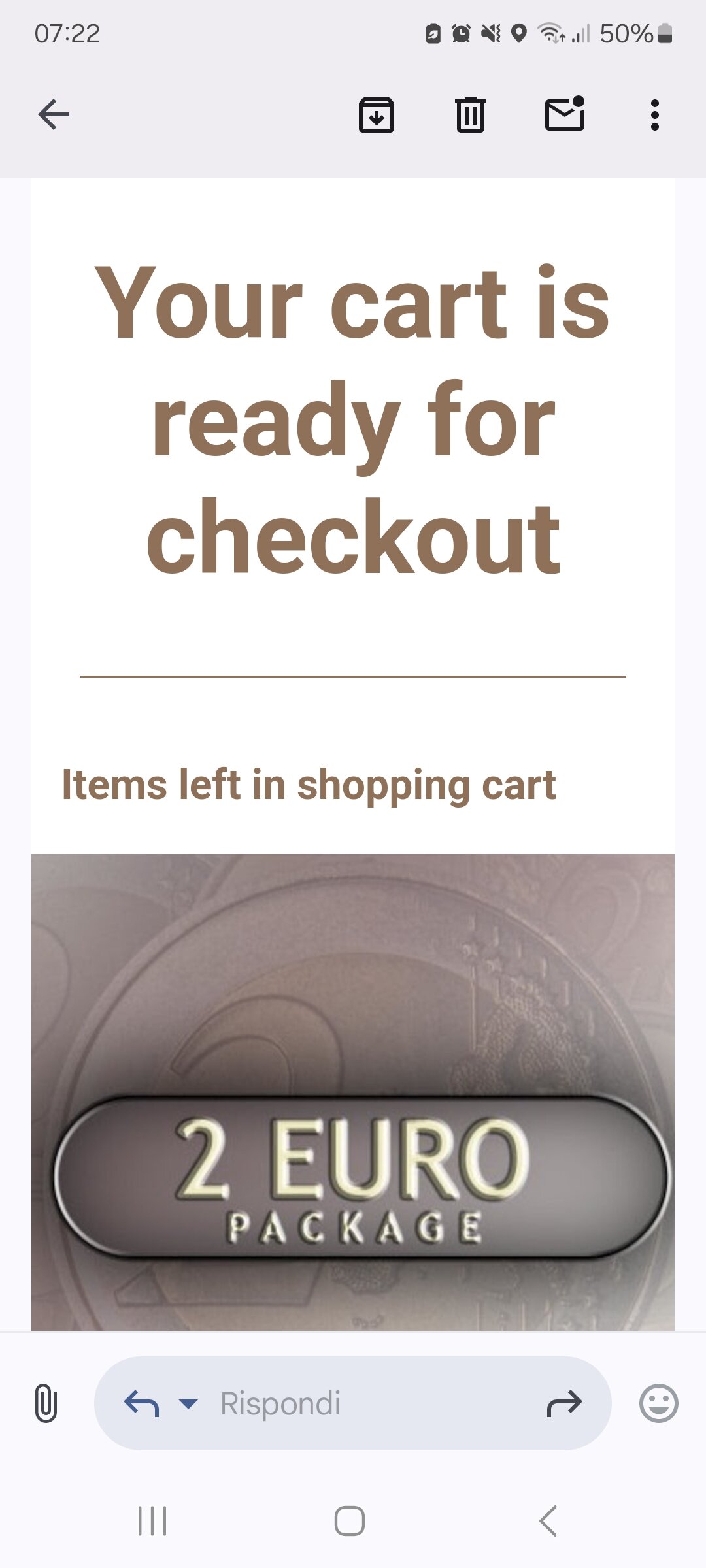Mark this email as unread

pyautogui.click(x=565, y=114)
